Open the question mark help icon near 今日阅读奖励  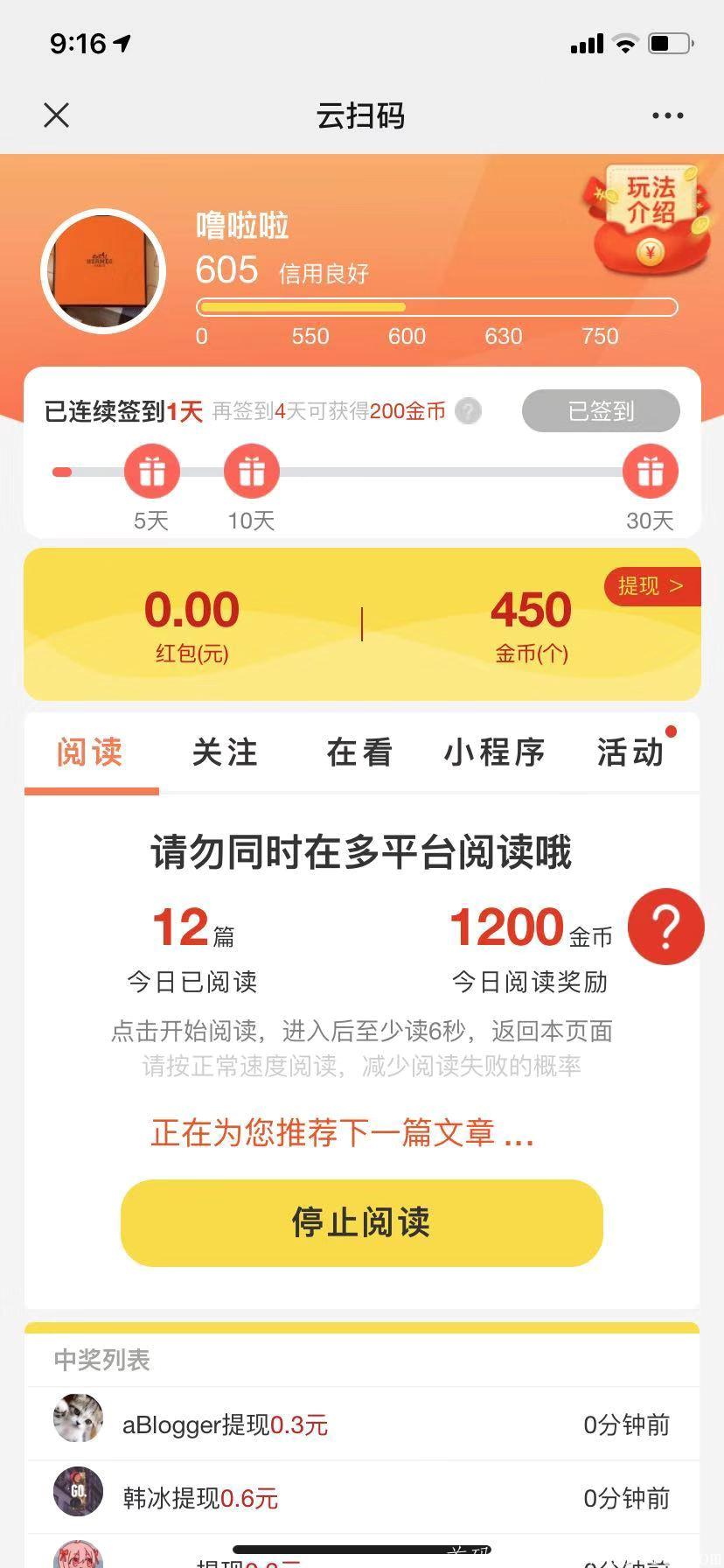[x=666, y=926]
